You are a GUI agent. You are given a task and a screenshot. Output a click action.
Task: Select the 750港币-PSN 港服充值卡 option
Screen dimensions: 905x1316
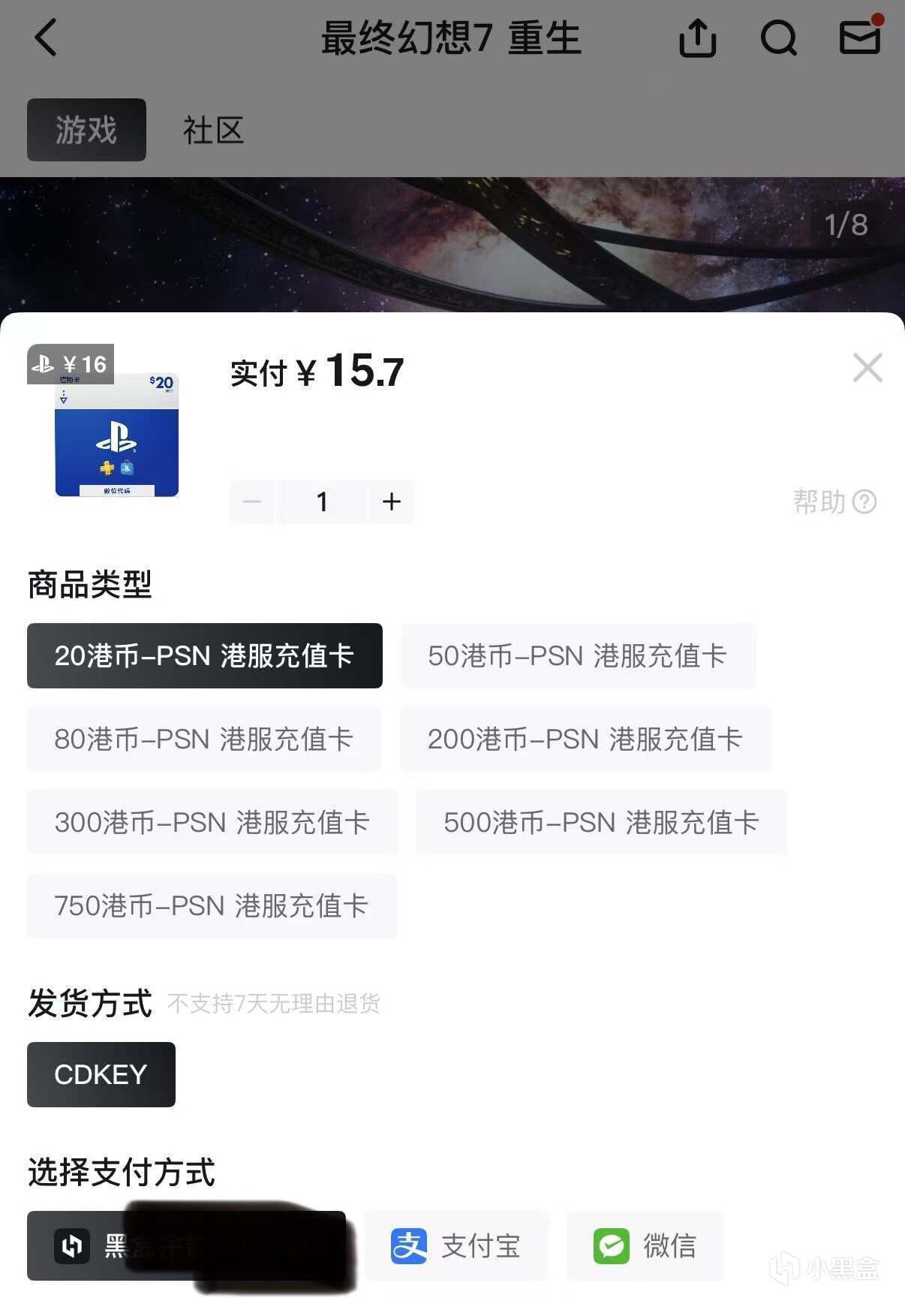[211, 905]
